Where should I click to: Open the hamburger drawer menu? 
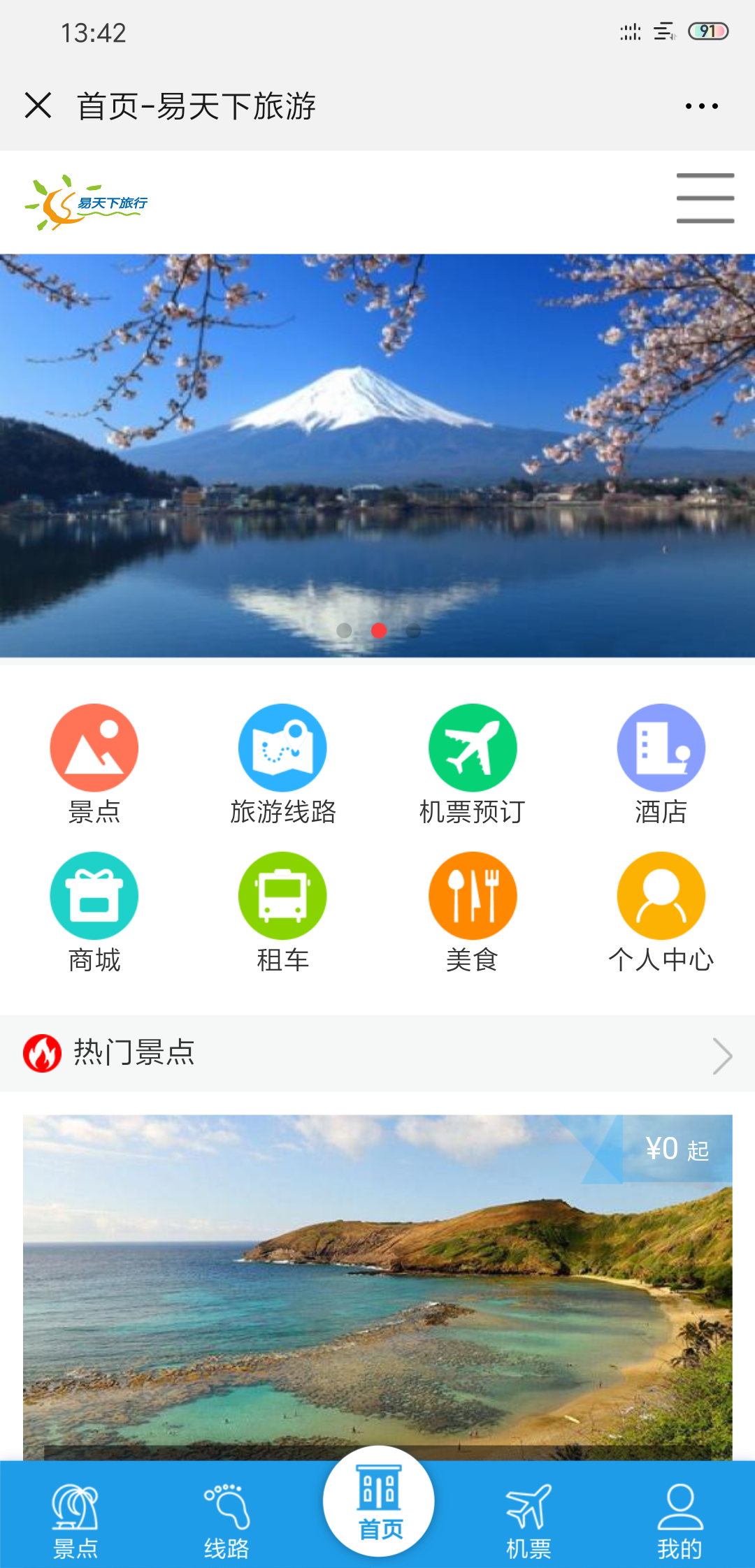point(705,198)
